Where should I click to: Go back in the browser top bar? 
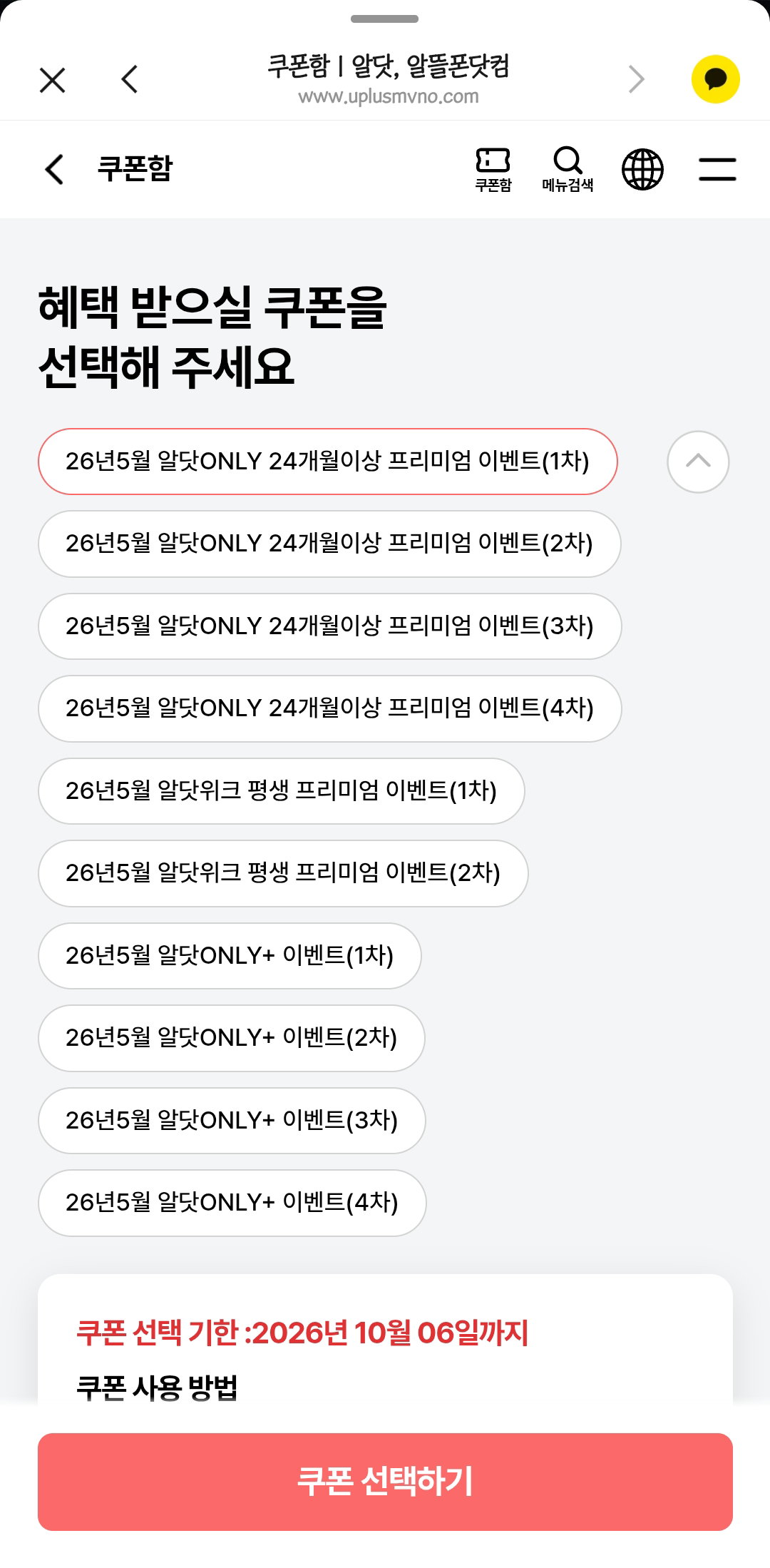click(x=129, y=79)
